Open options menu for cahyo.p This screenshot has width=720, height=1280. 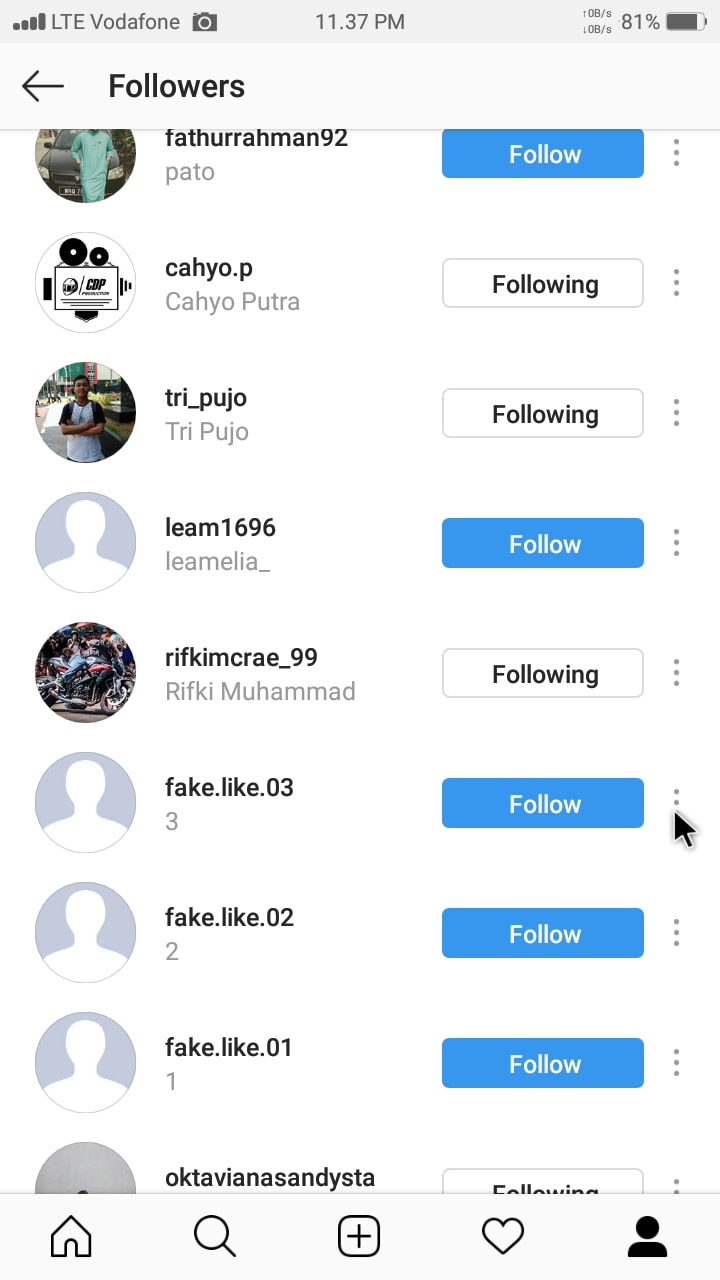point(676,283)
